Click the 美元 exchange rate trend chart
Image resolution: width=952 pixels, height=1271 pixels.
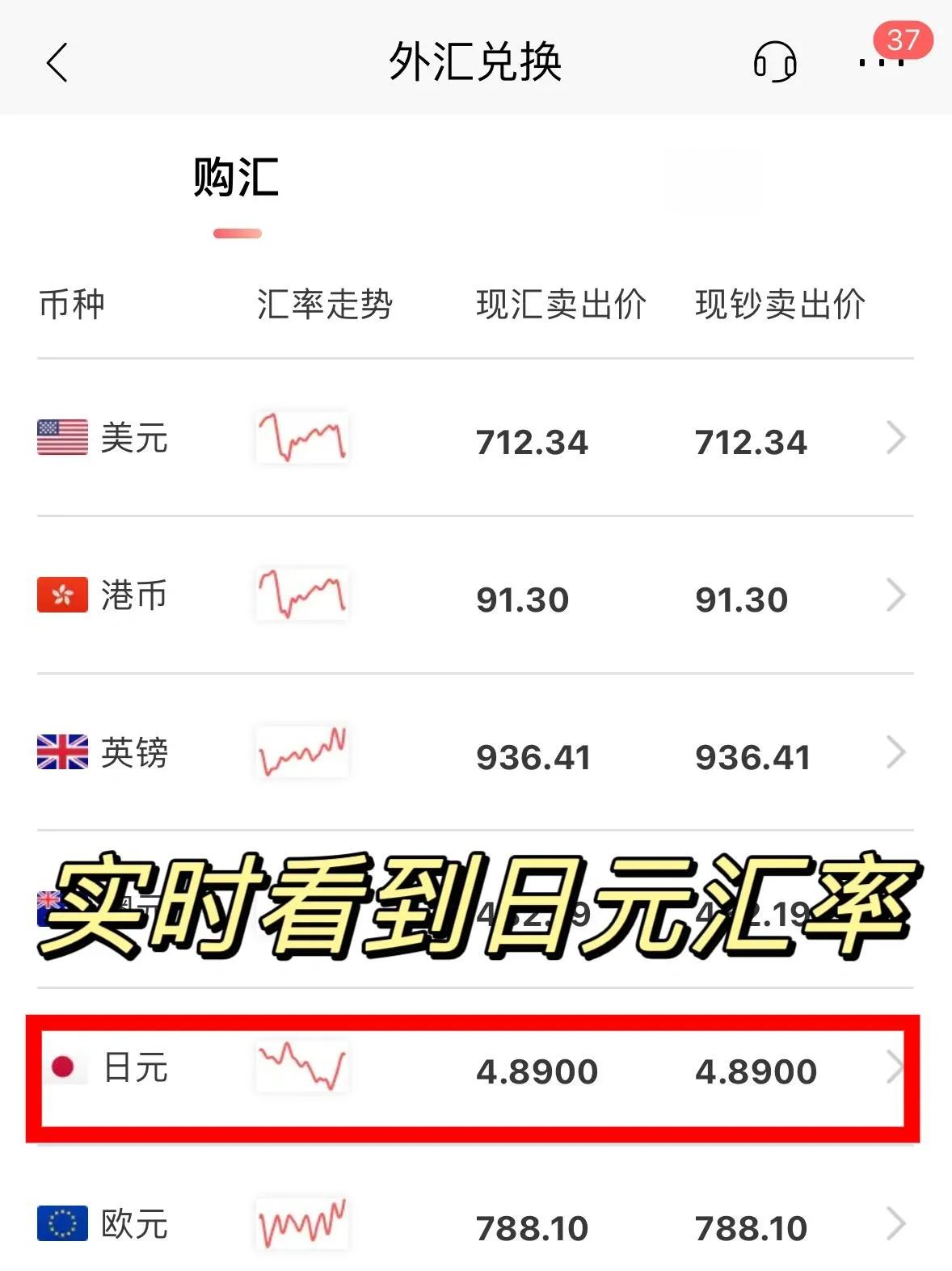(301, 437)
